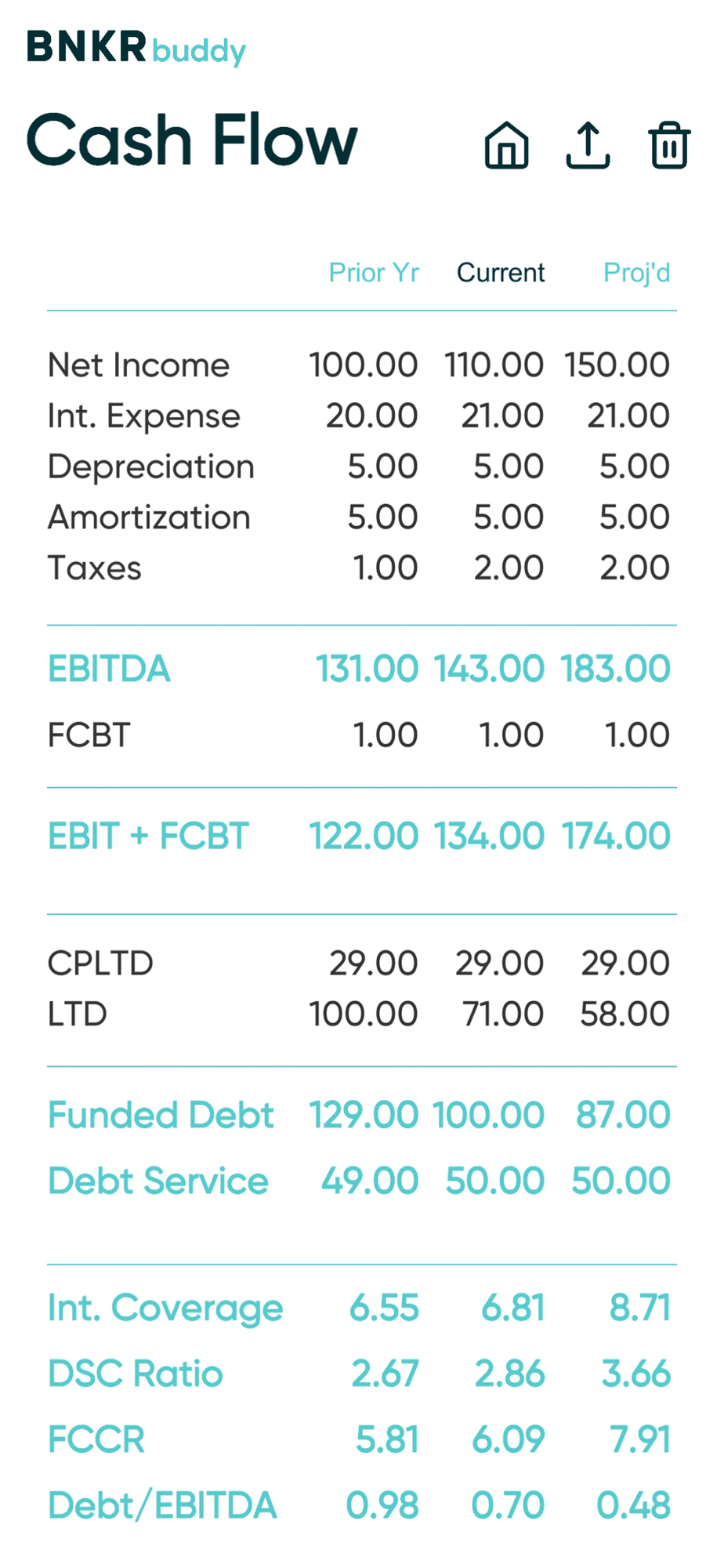This screenshot has width=724, height=1568.
Task: Select the Prior Yr column
Action: (x=374, y=273)
